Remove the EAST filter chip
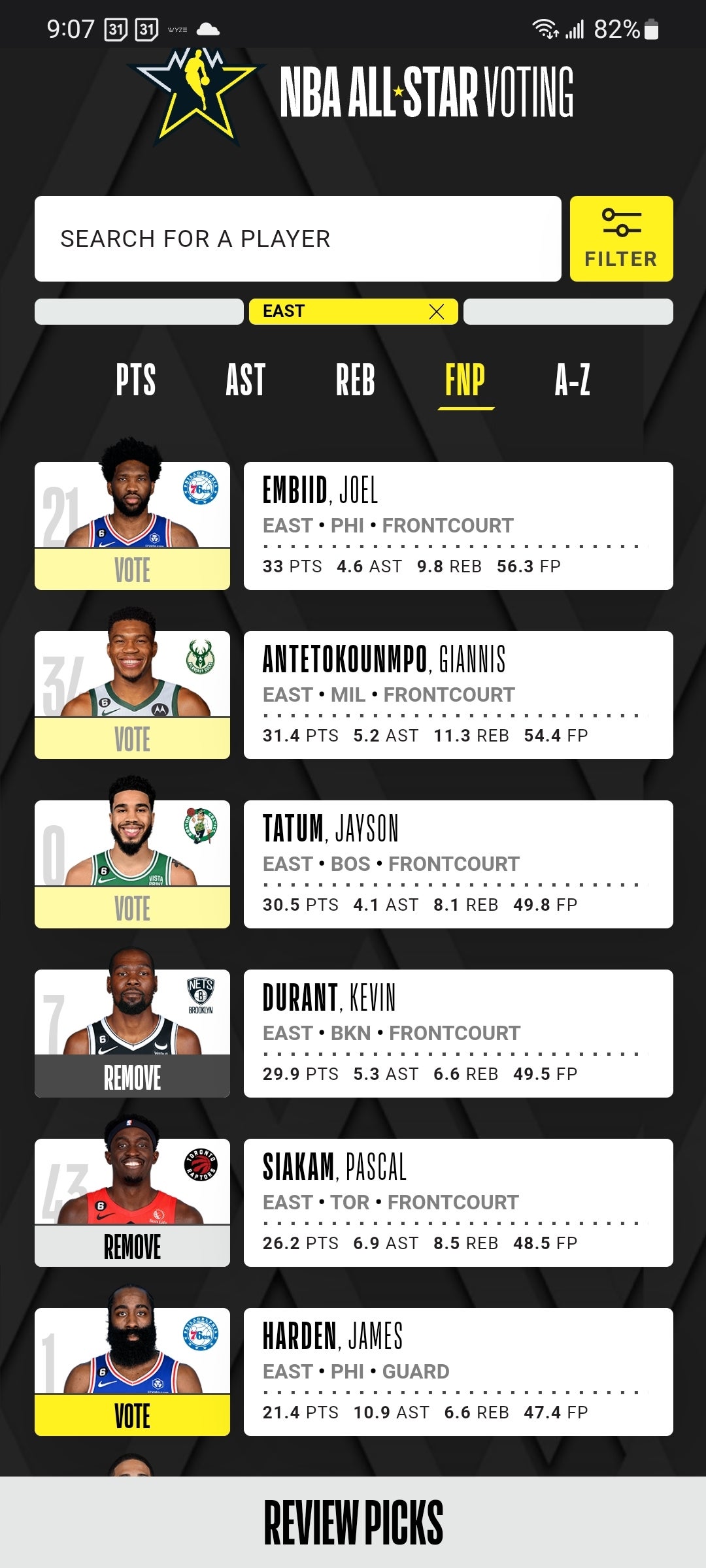Screen dimensions: 706x1568 coord(436,312)
